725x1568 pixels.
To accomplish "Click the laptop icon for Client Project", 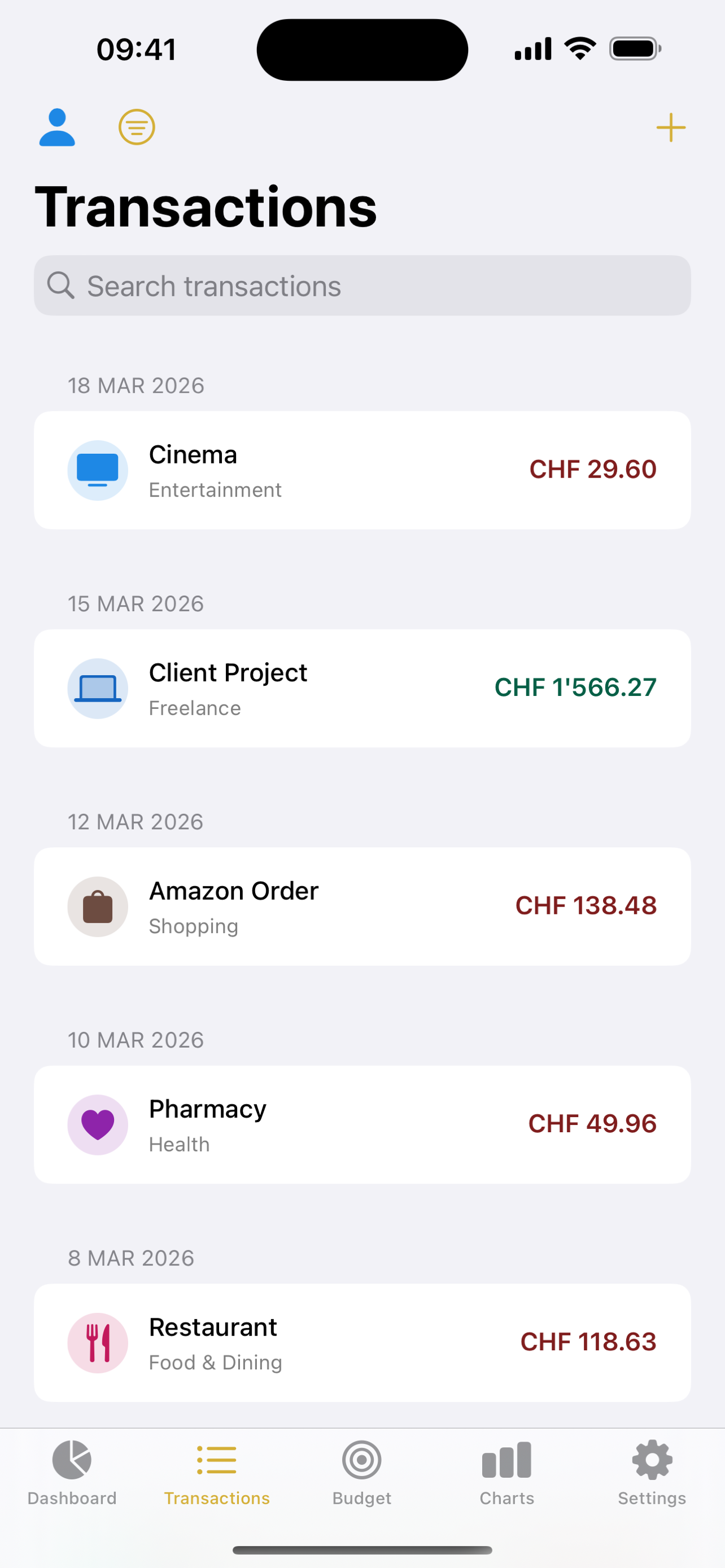I will pyautogui.click(x=98, y=688).
